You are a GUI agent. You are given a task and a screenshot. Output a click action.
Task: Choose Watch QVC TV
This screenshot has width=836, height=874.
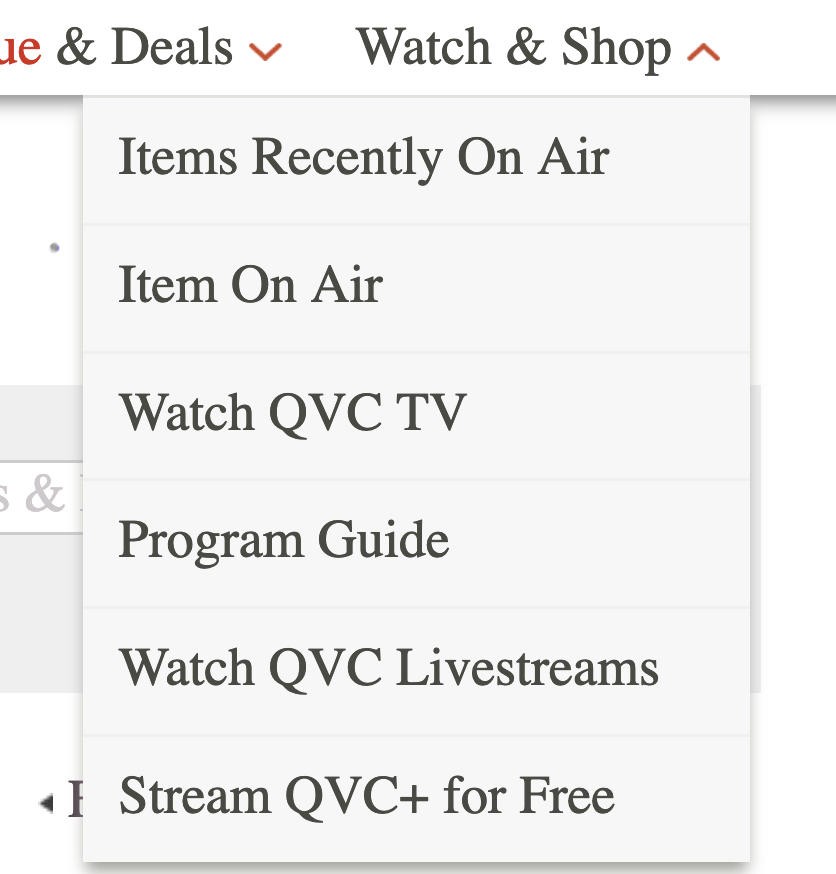click(x=293, y=413)
